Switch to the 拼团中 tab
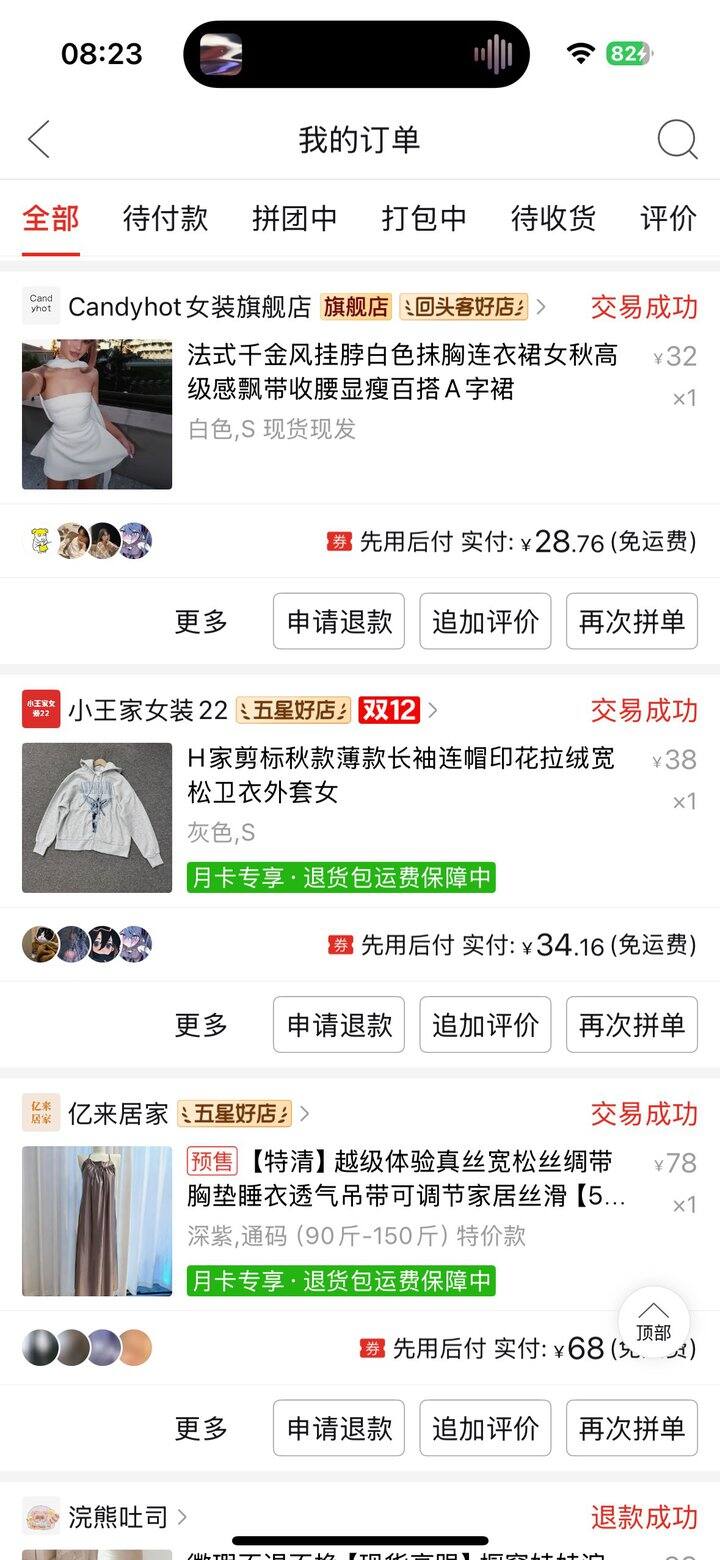Viewport: 720px width, 1560px height. tap(294, 218)
